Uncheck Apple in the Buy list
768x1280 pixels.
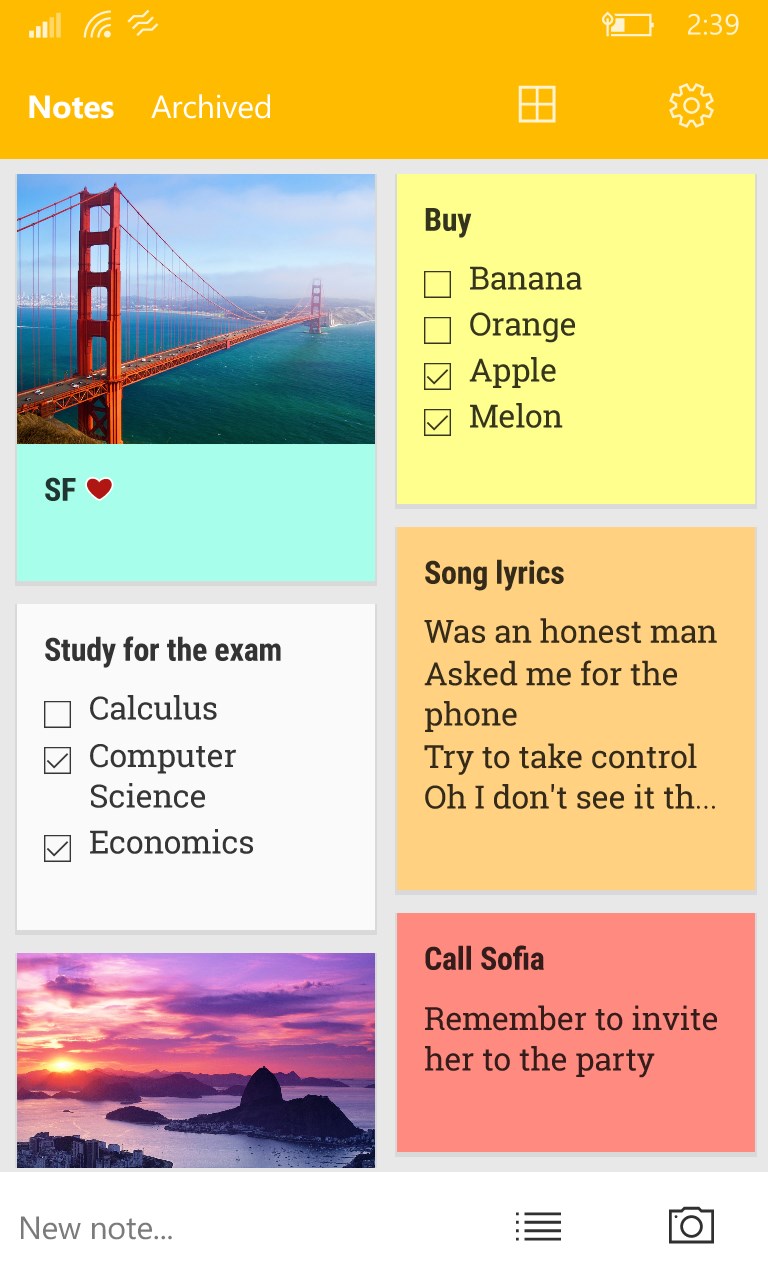point(437,376)
